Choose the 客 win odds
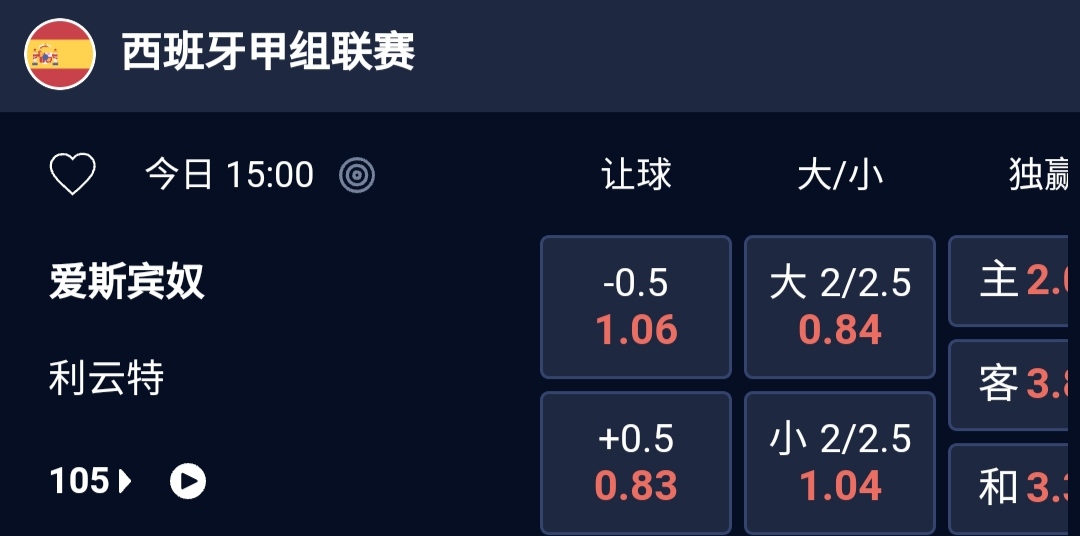1080x536 pixels. 1012,384
